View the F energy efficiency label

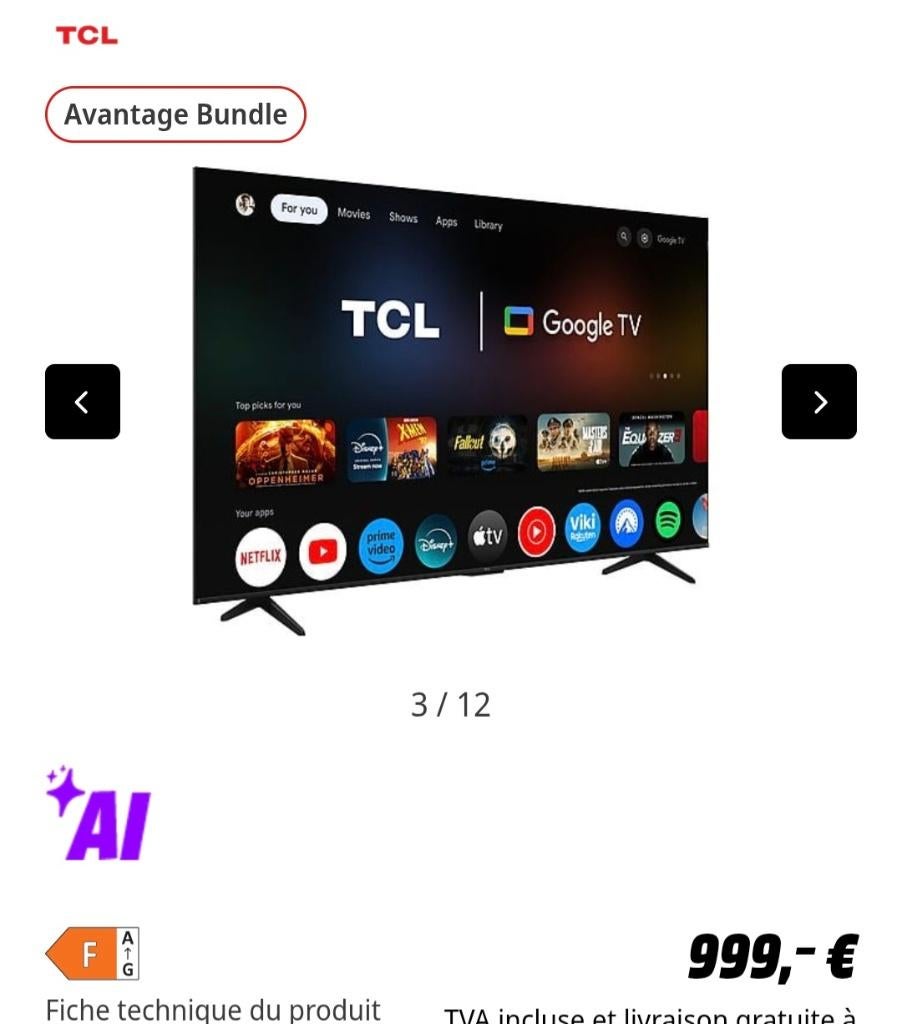pos(92,954)
